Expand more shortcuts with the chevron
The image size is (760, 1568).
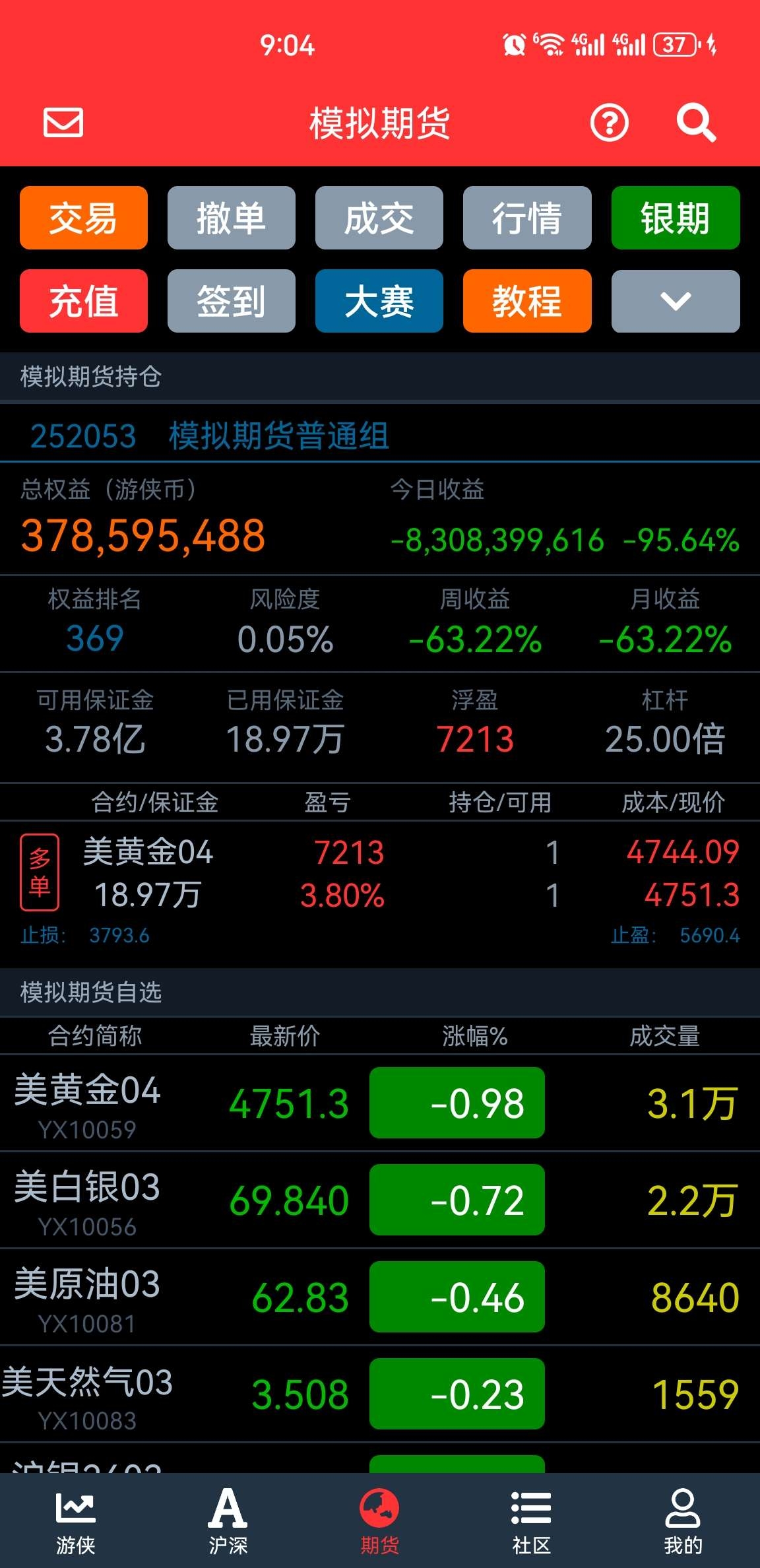(676, 301)
